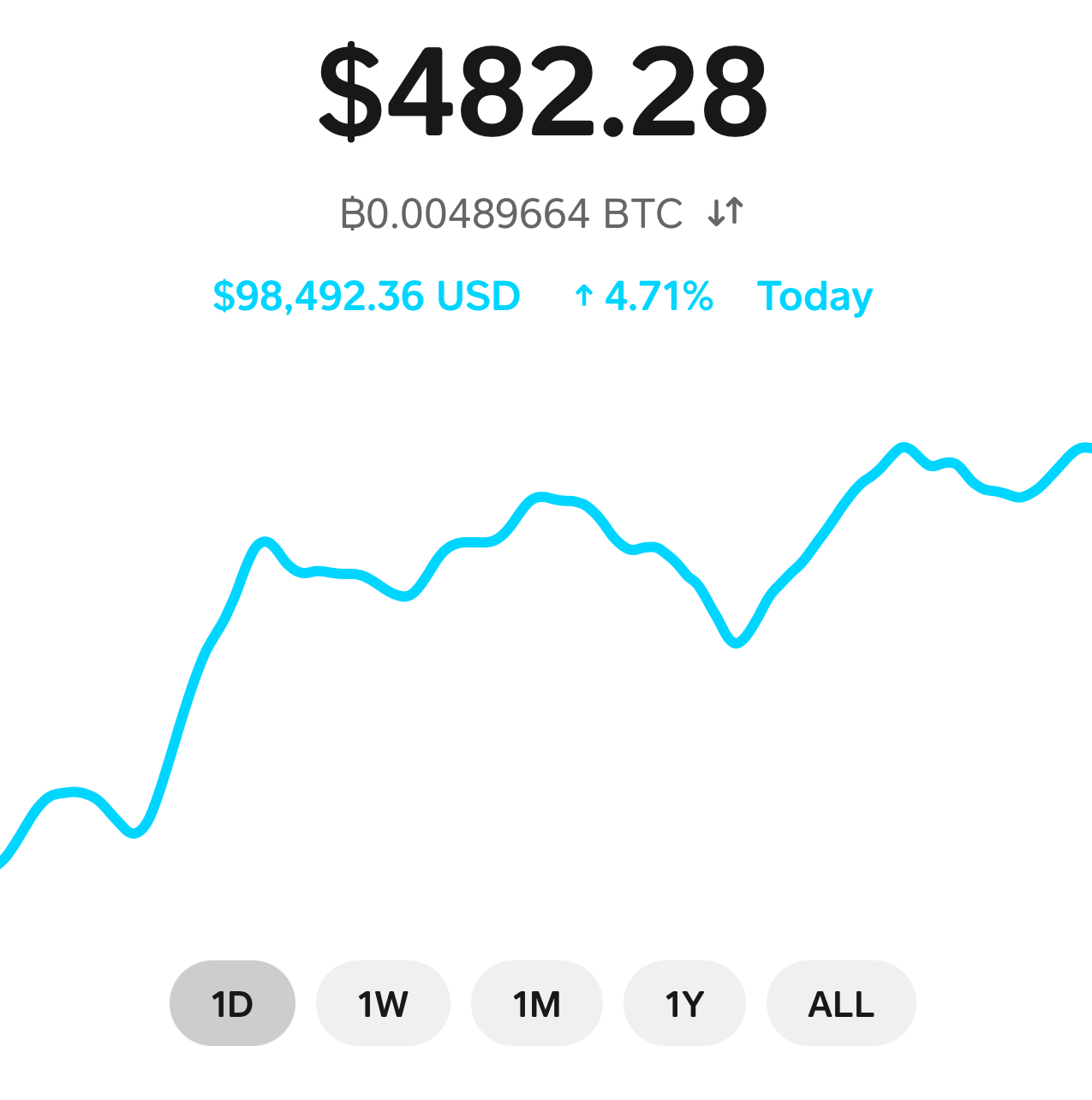Show the 1M price chart
1092x1100 pixels.
point(536,1003)
